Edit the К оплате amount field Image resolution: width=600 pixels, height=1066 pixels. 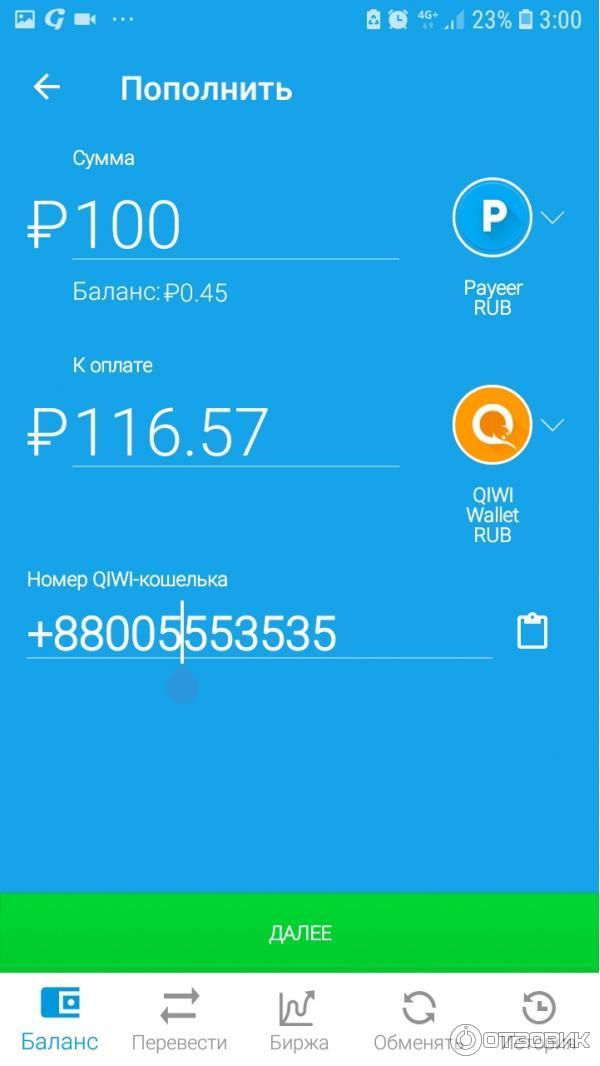(235, 432)
